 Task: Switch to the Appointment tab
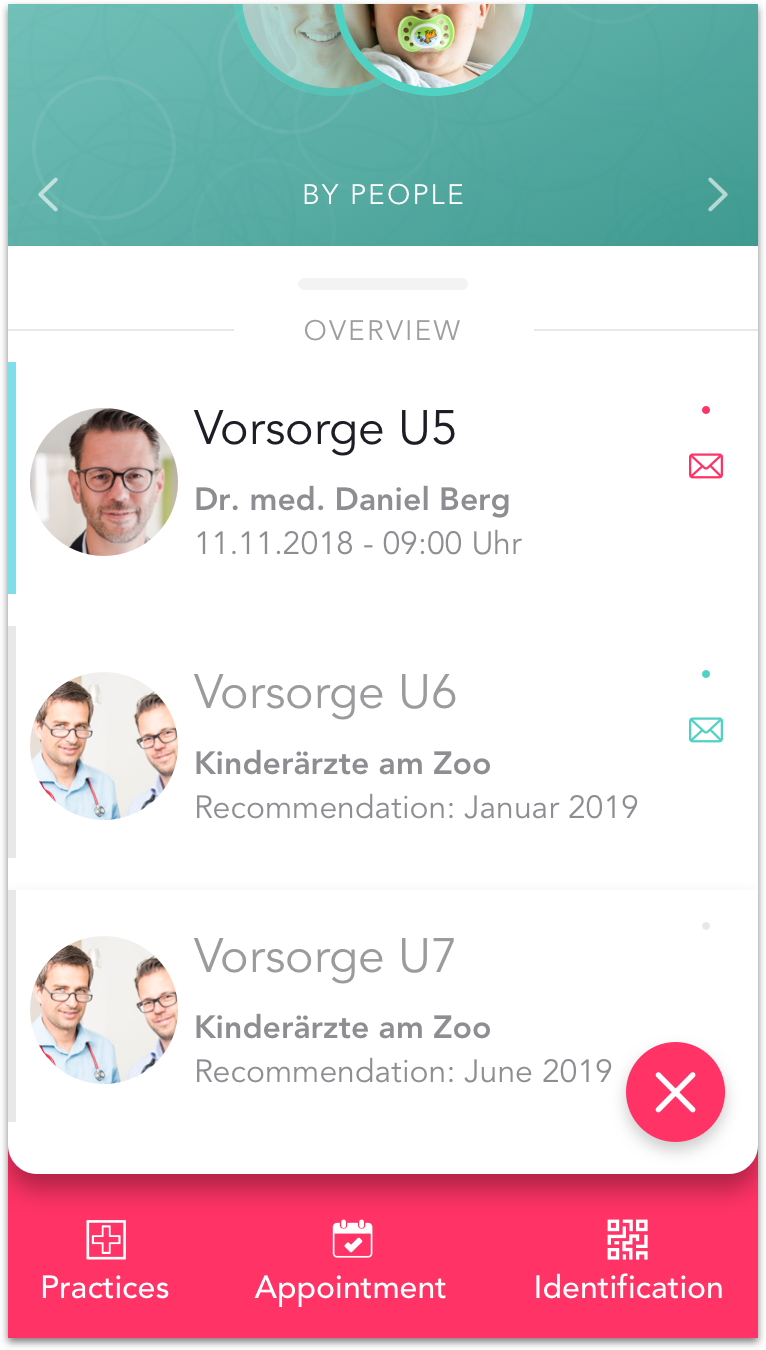[351, 1260]
